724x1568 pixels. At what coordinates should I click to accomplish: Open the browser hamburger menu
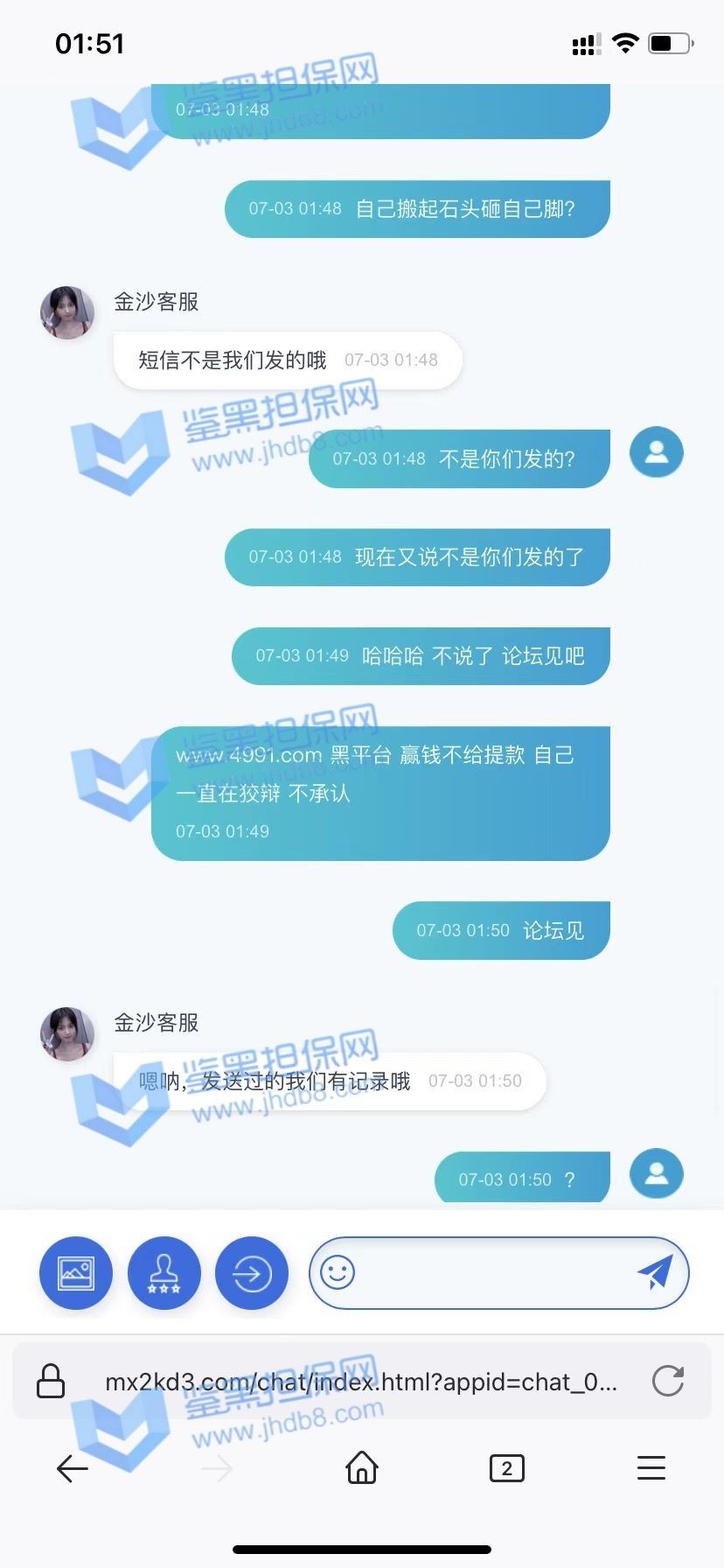(x=651, y=1468)
